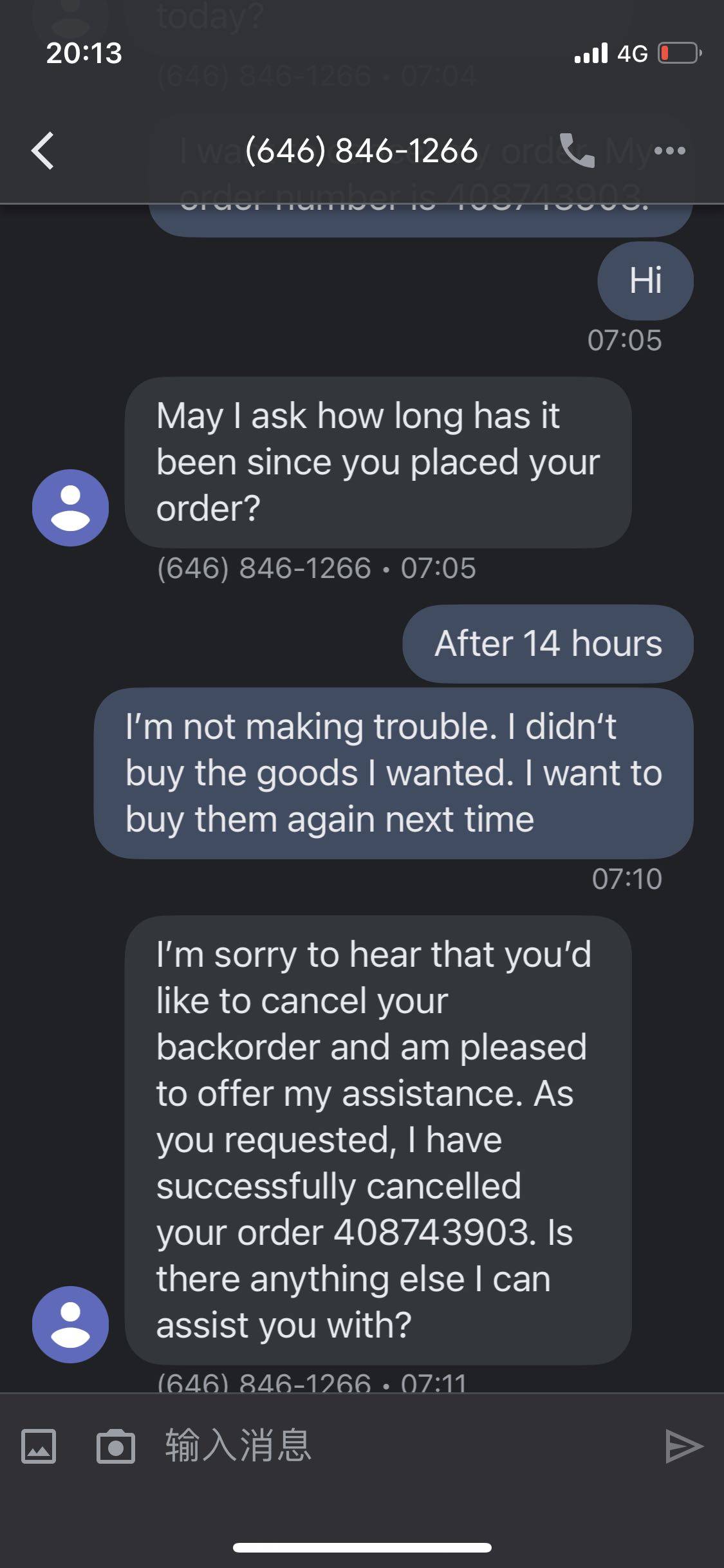Open the camera to take a photo
The width and height of the screenshot is (724, 1568).
(x=116, y=1446)
